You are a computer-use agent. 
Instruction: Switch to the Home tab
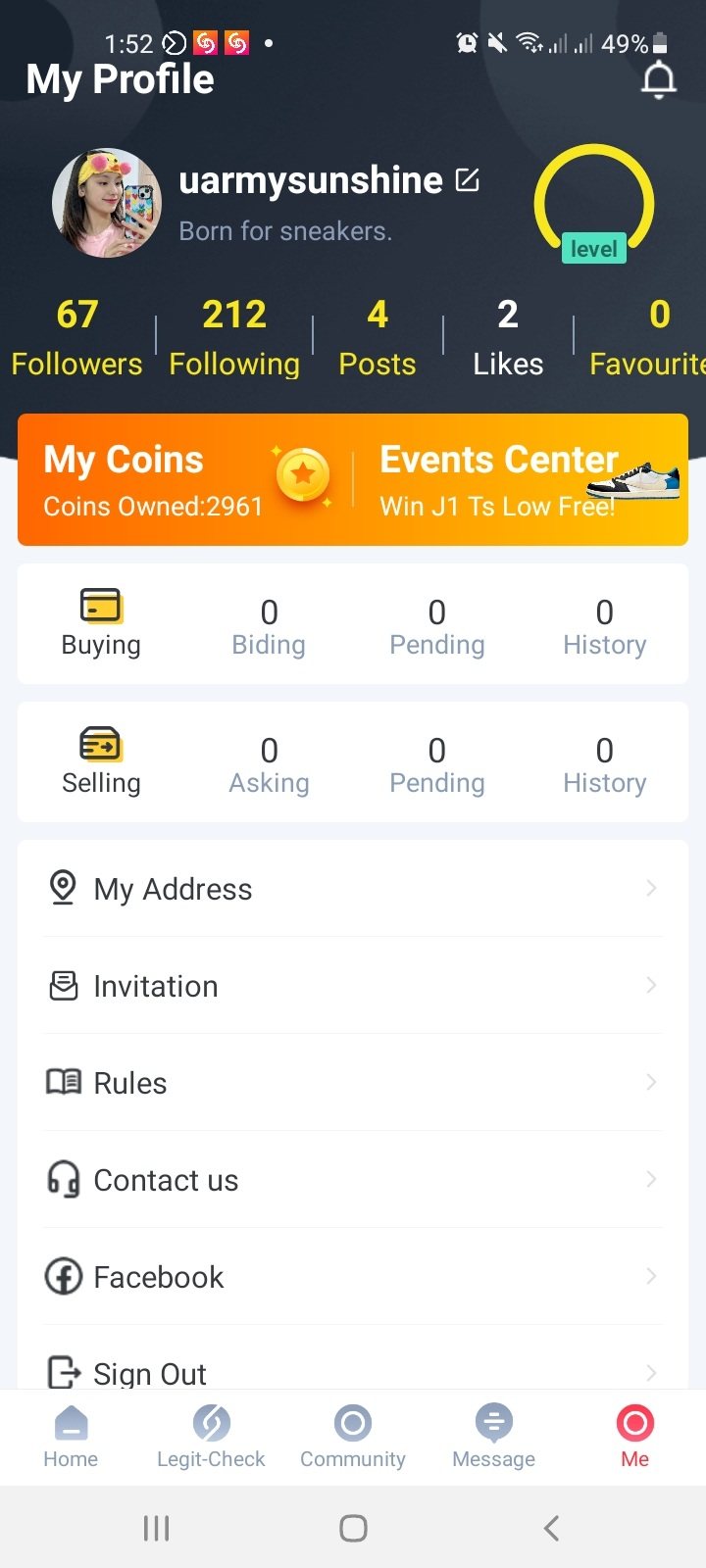[71, 1437]
